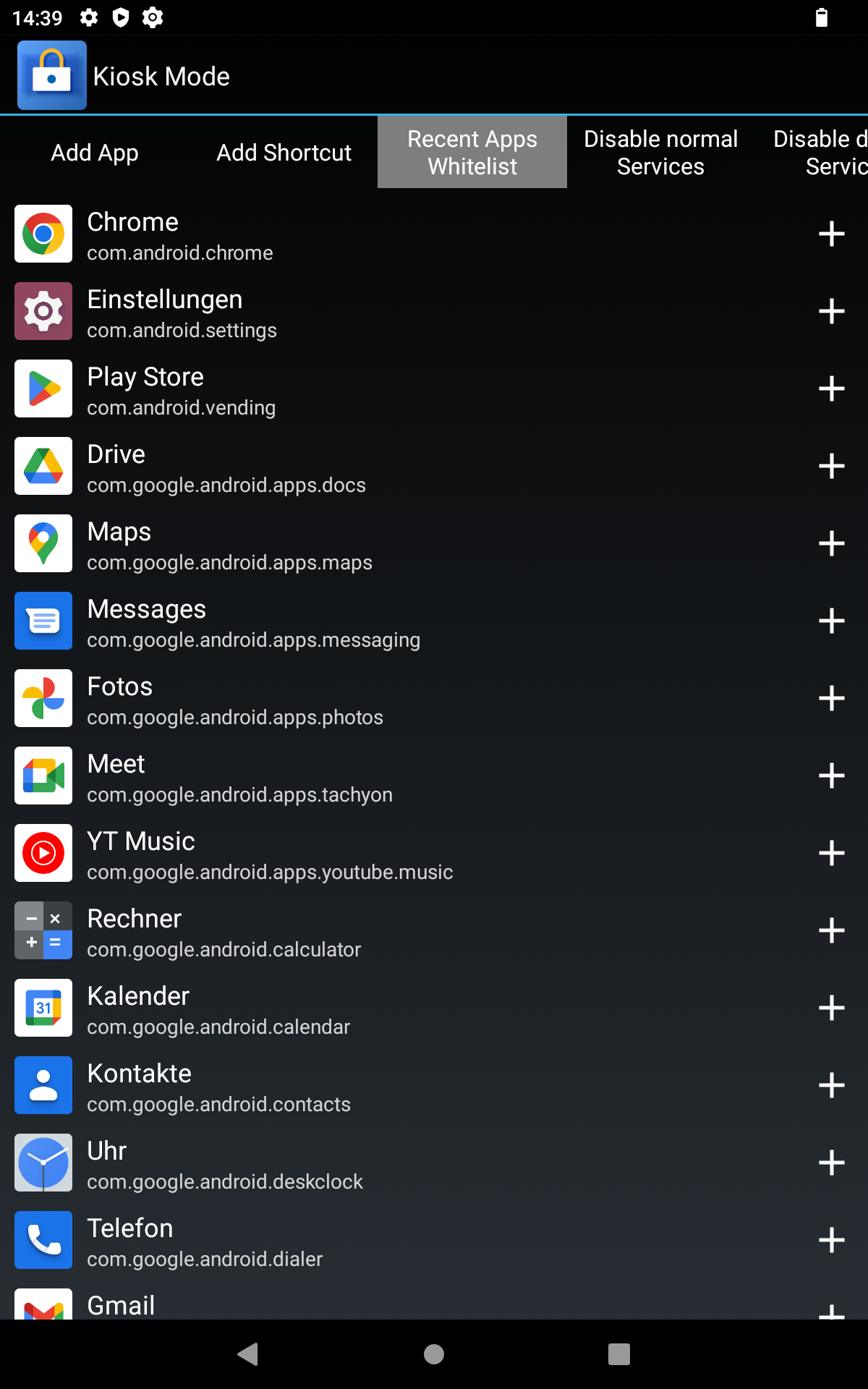This screenshot has height=1389, width=868.
Task: Whitelist the Meet app
Action: [831, 776]
